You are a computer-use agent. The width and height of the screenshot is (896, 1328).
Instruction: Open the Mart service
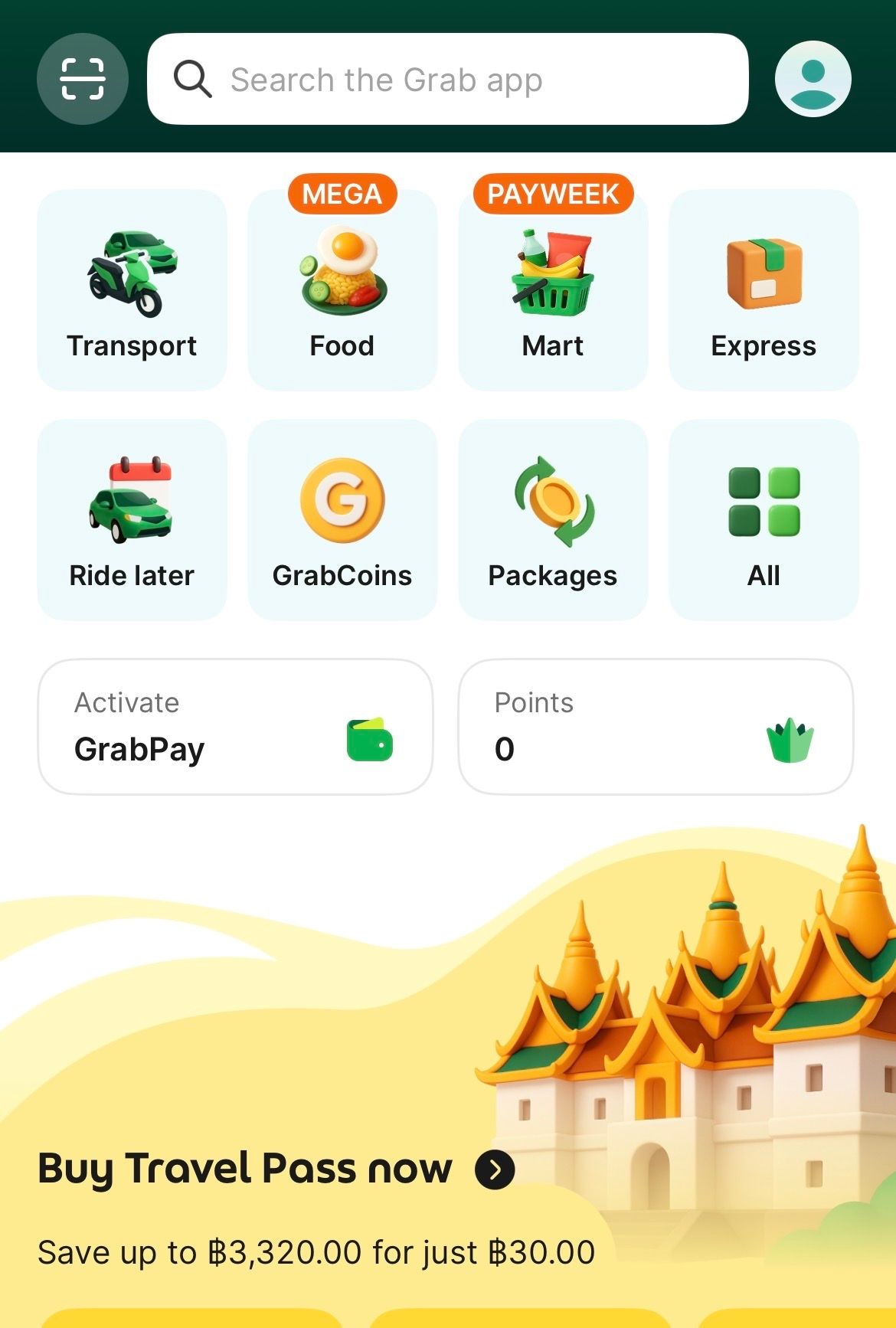(553, 291)
